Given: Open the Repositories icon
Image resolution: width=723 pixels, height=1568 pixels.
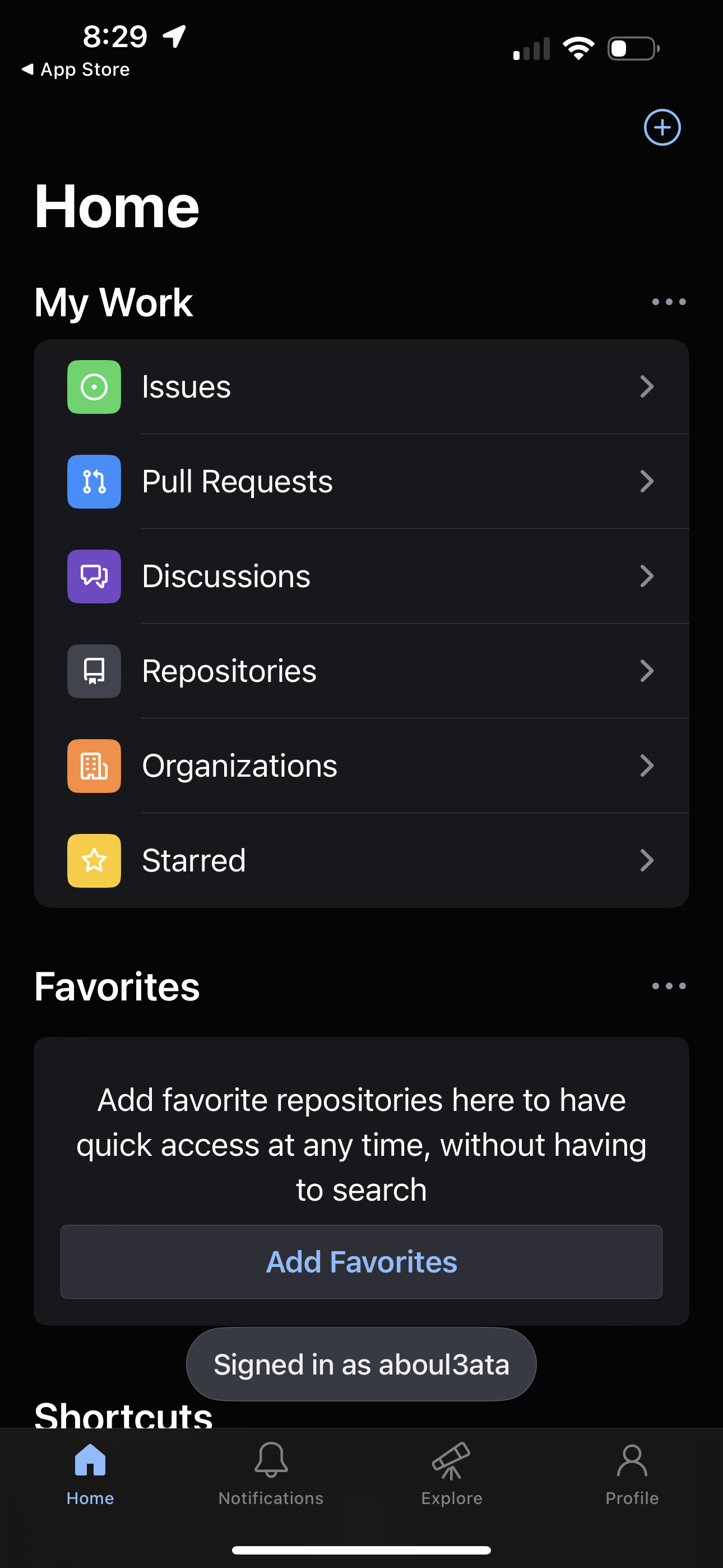Looking at the screenshot, I should [x=94, y=671].
